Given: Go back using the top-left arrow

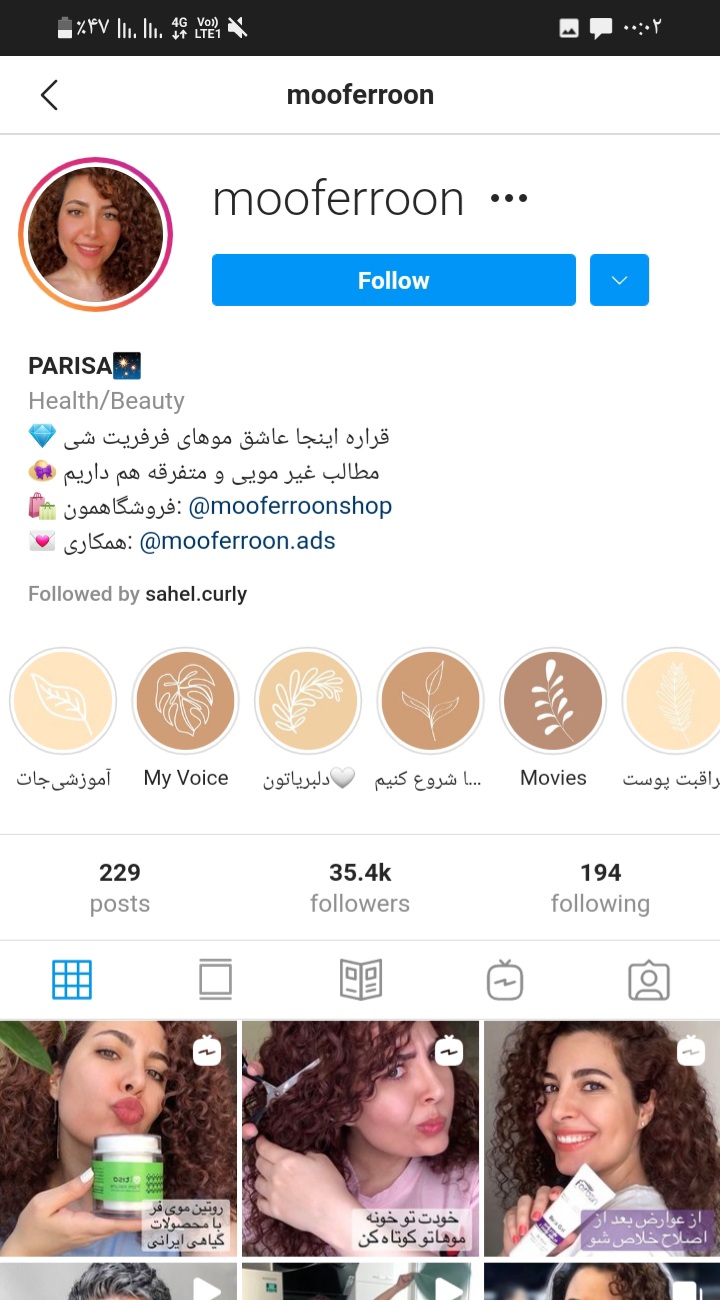Looking at the screenshot, I should pyautogui.click(x=49, y=95).
